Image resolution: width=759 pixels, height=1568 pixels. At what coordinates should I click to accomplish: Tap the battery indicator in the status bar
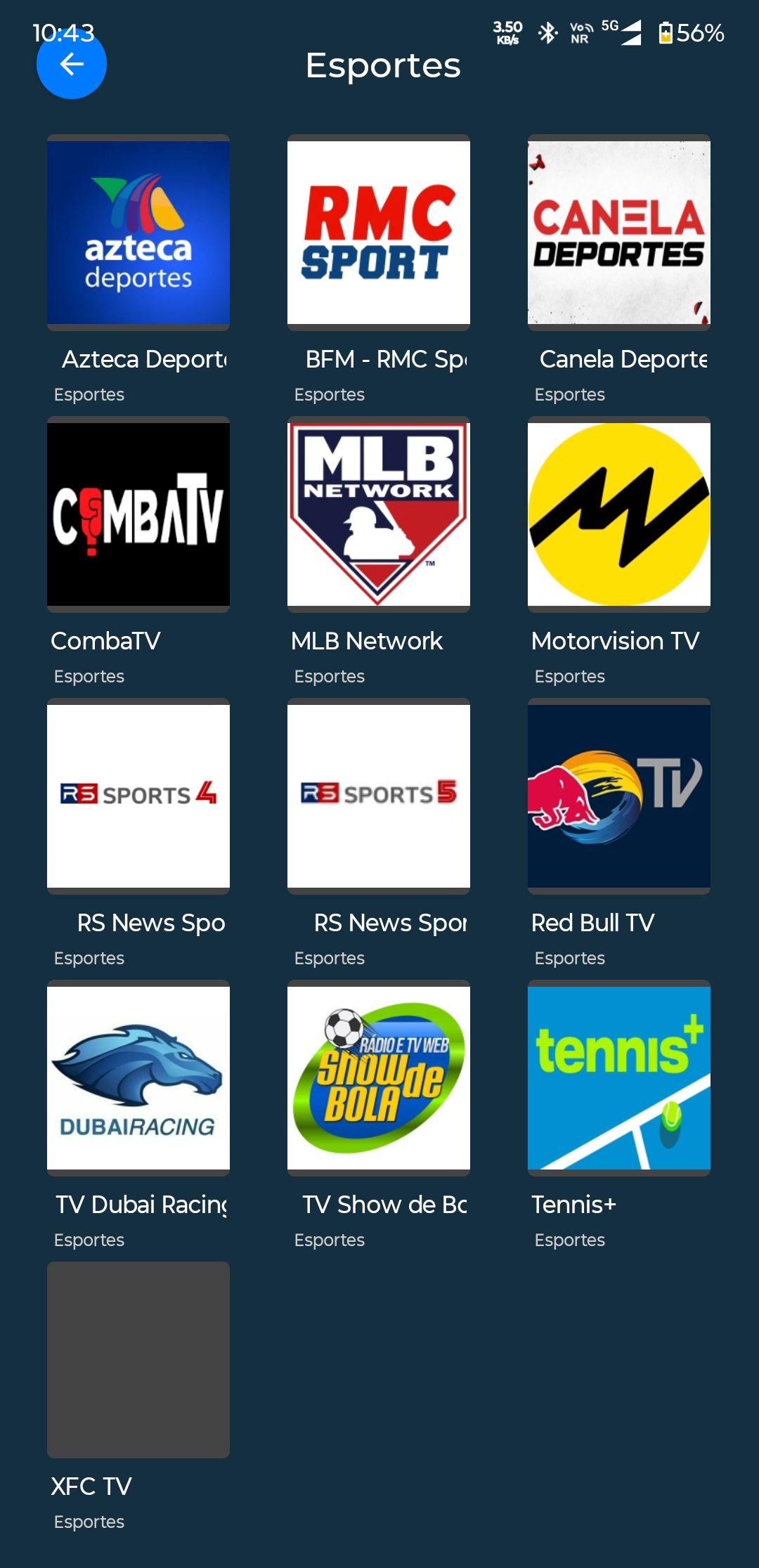[x=665, y=32]
